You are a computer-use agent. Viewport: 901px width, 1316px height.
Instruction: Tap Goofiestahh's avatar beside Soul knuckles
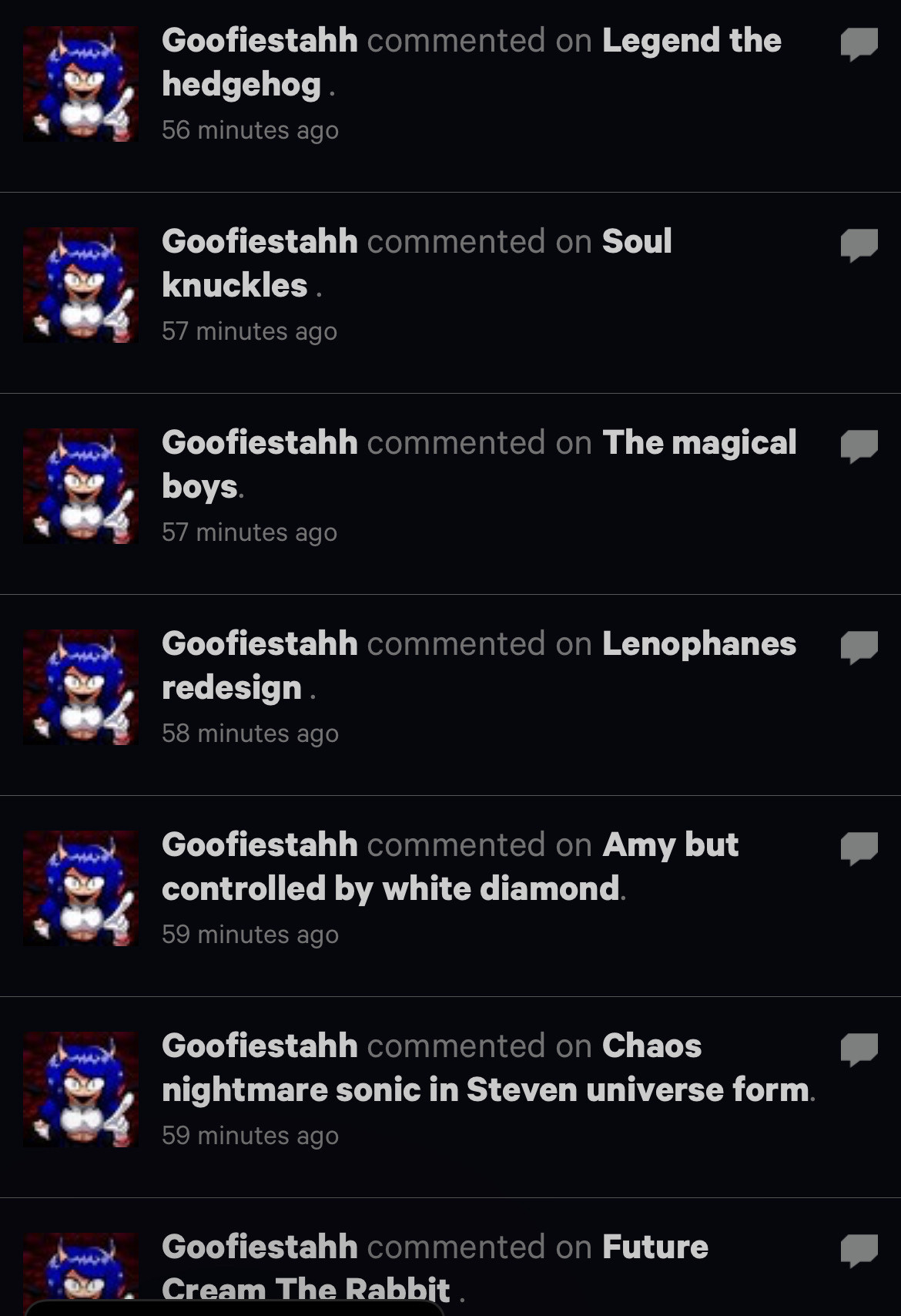click(x=81, y=285)
